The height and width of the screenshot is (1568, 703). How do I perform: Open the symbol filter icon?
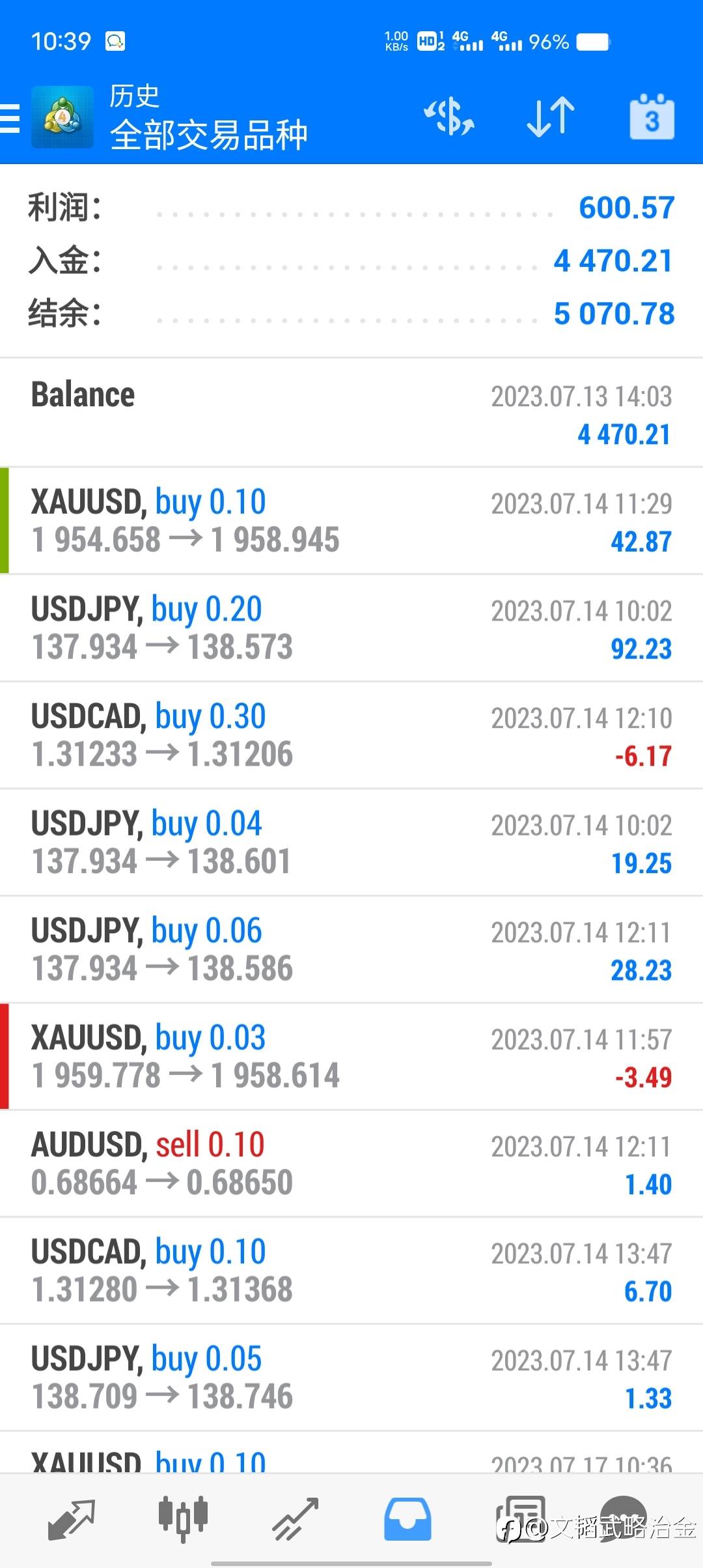click(x=448, y=118)
